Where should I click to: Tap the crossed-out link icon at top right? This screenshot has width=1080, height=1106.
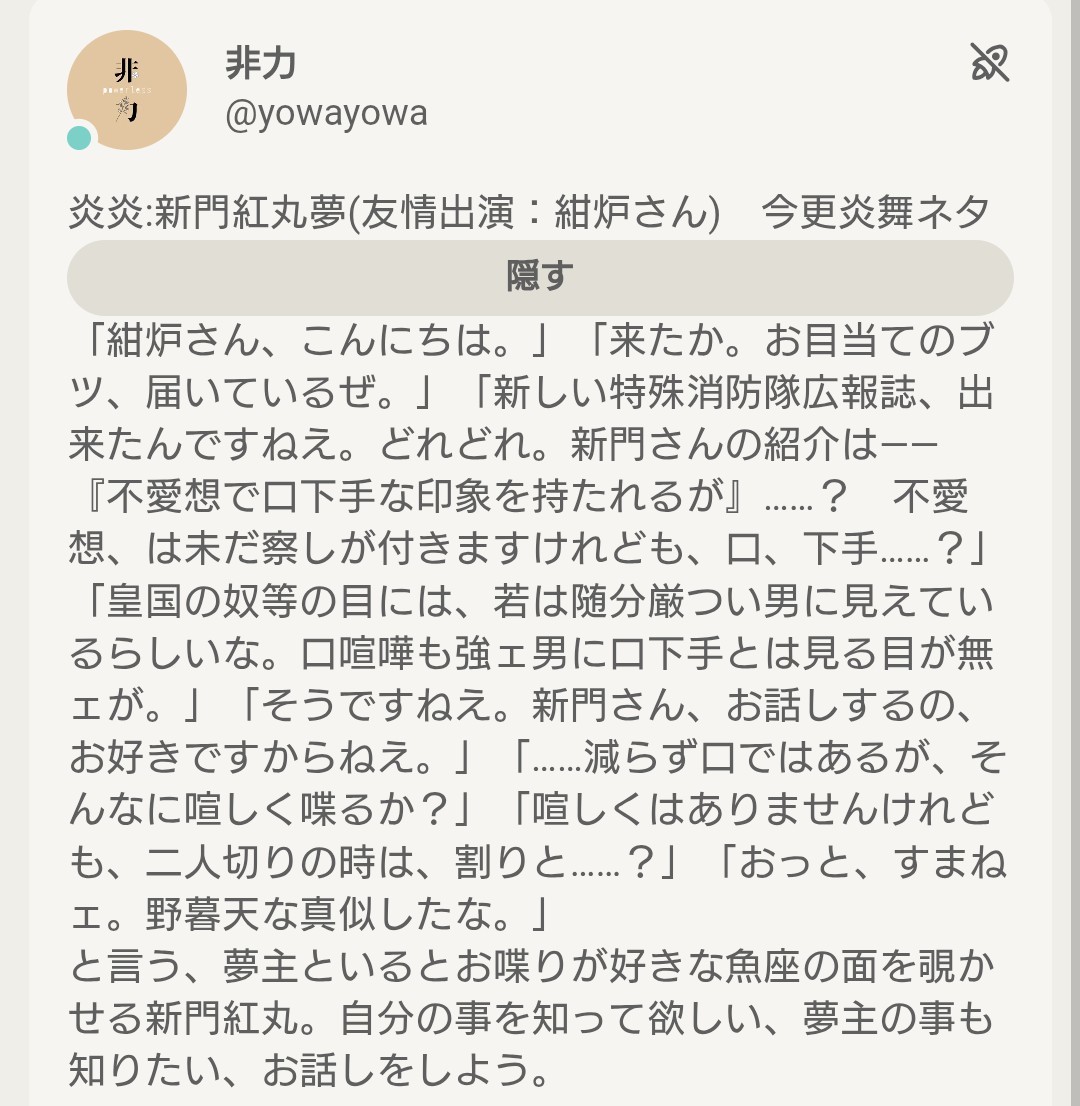coord(989,63)
